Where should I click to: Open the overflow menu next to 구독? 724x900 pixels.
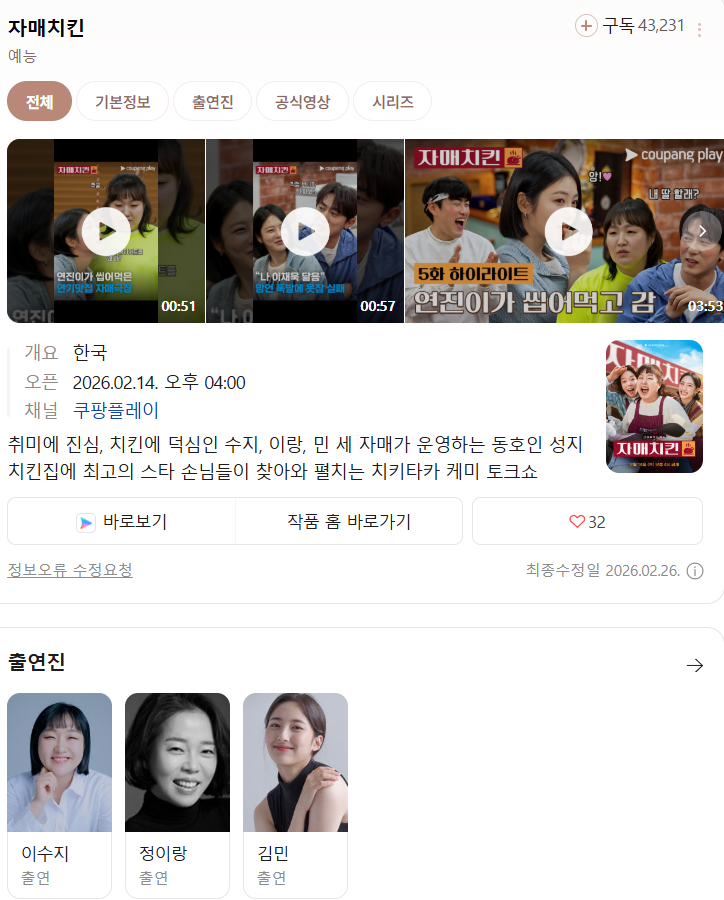pyautogui.click(x=699, y=29)
